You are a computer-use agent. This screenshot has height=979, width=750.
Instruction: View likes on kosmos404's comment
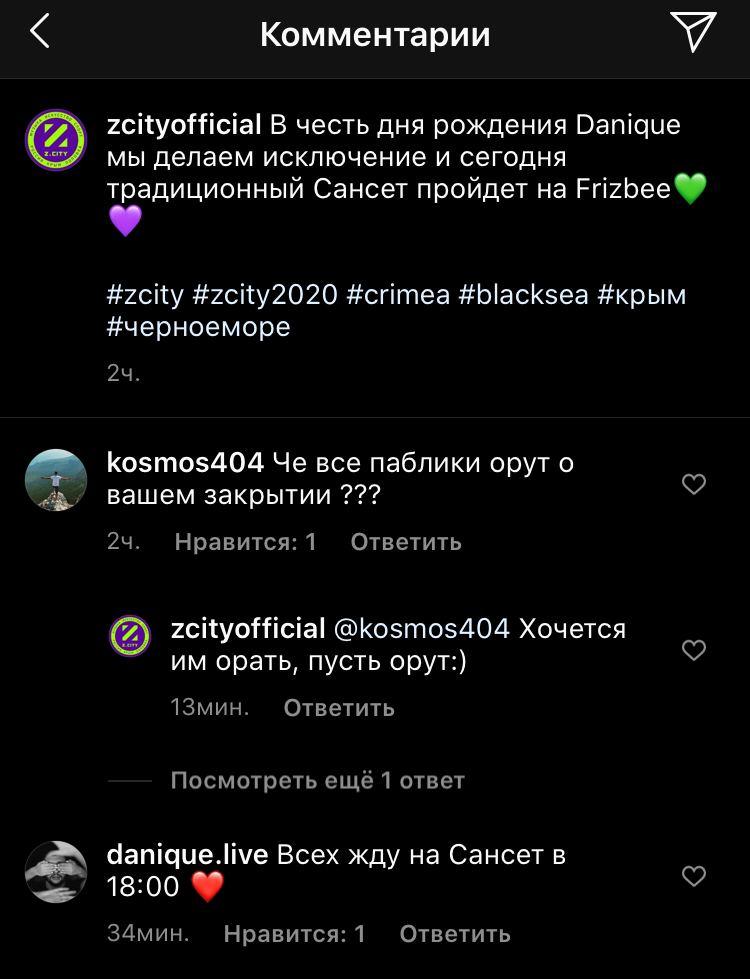pyautogui.click(x=245, y=542)
